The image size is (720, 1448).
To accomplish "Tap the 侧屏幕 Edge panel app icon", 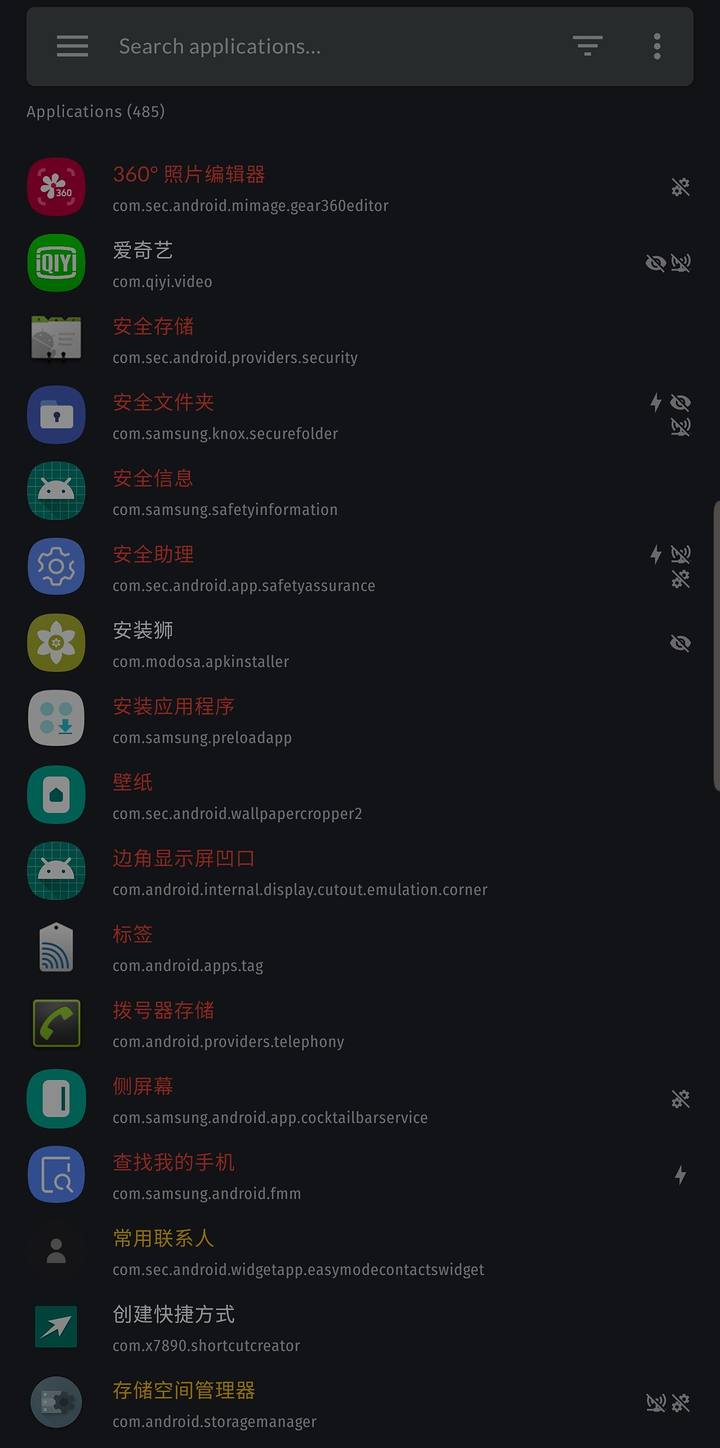I will tap(56, 1099).
